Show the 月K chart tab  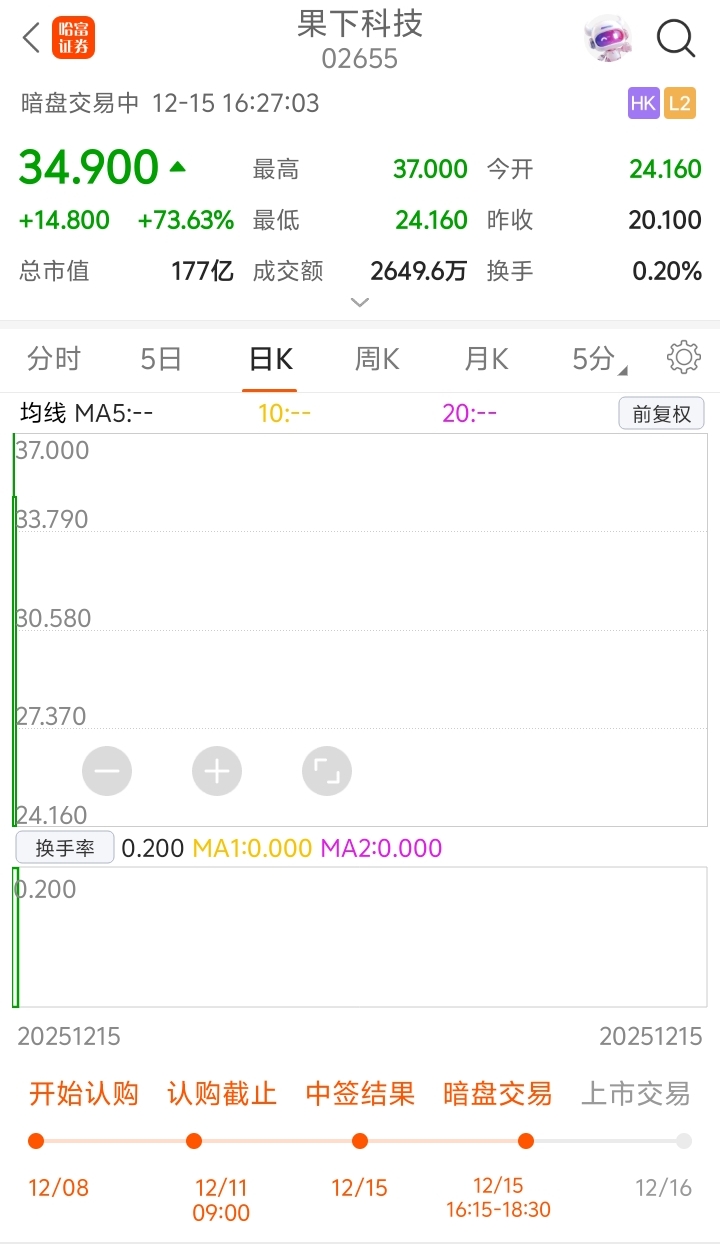(486, 359)
